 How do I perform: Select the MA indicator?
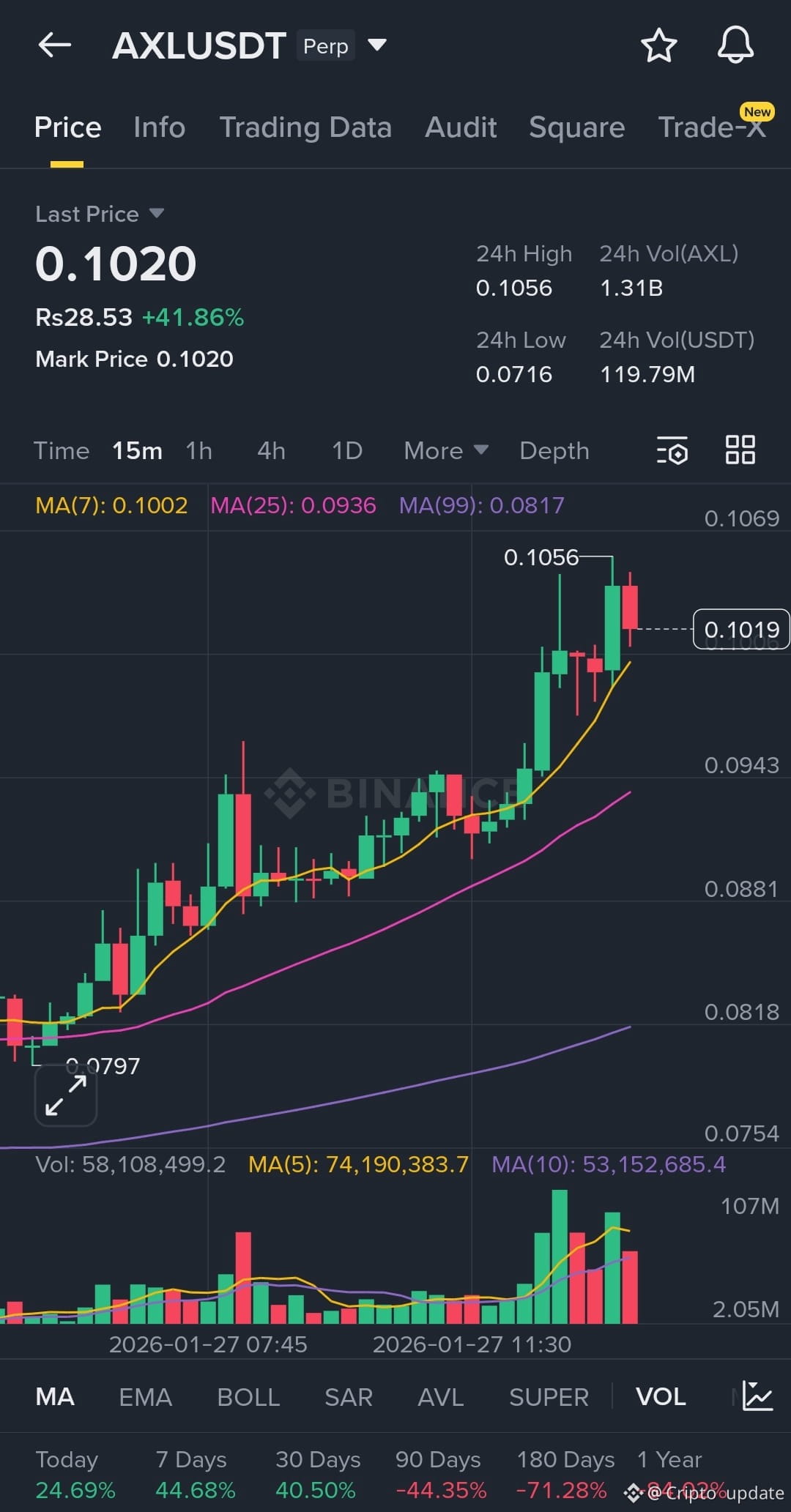coord(55,1396)
